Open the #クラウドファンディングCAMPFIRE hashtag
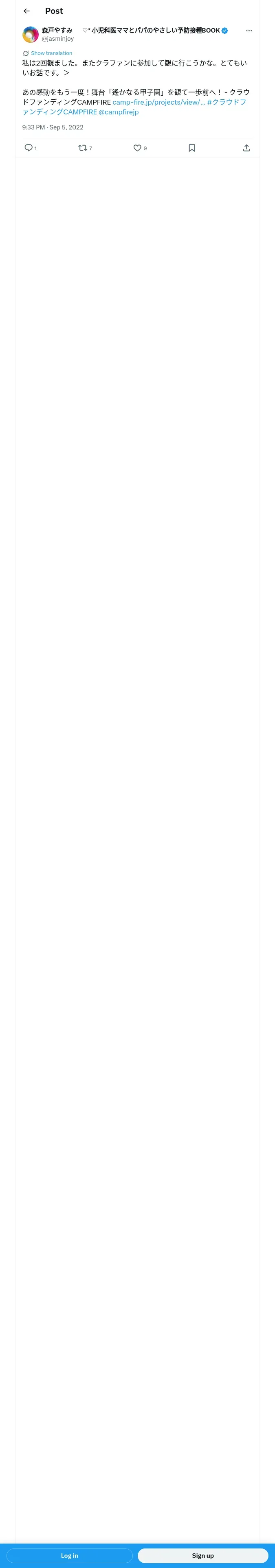The height and width of the screenshot is (1568, 275). pos(134,107)
